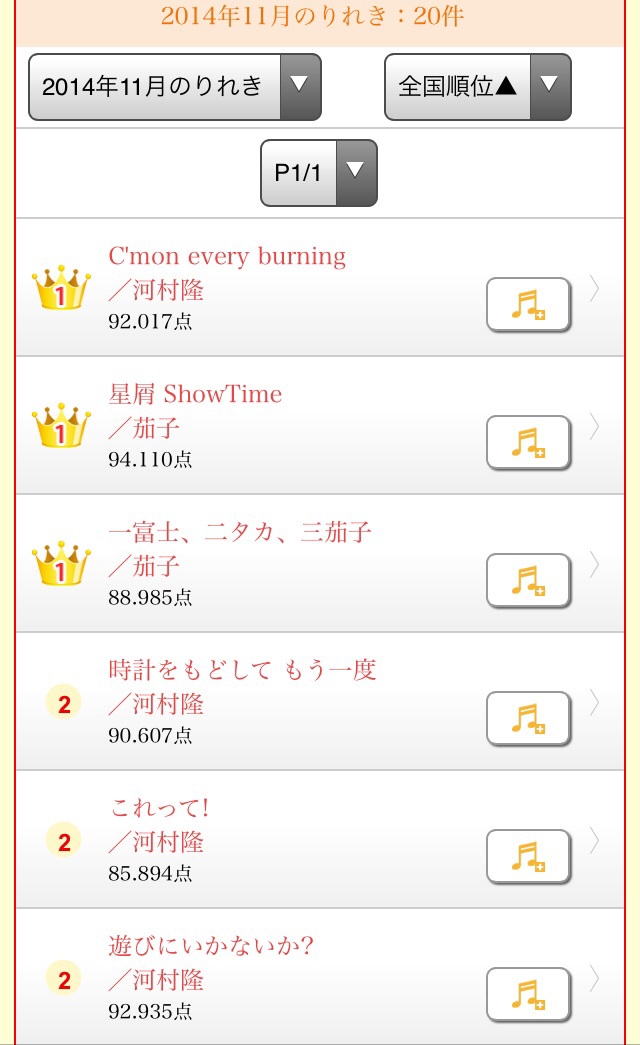The width and height of the screenshot is (640, 1045).
Task: Add これって! using its music note button
Action: click(x=528, y=856)
